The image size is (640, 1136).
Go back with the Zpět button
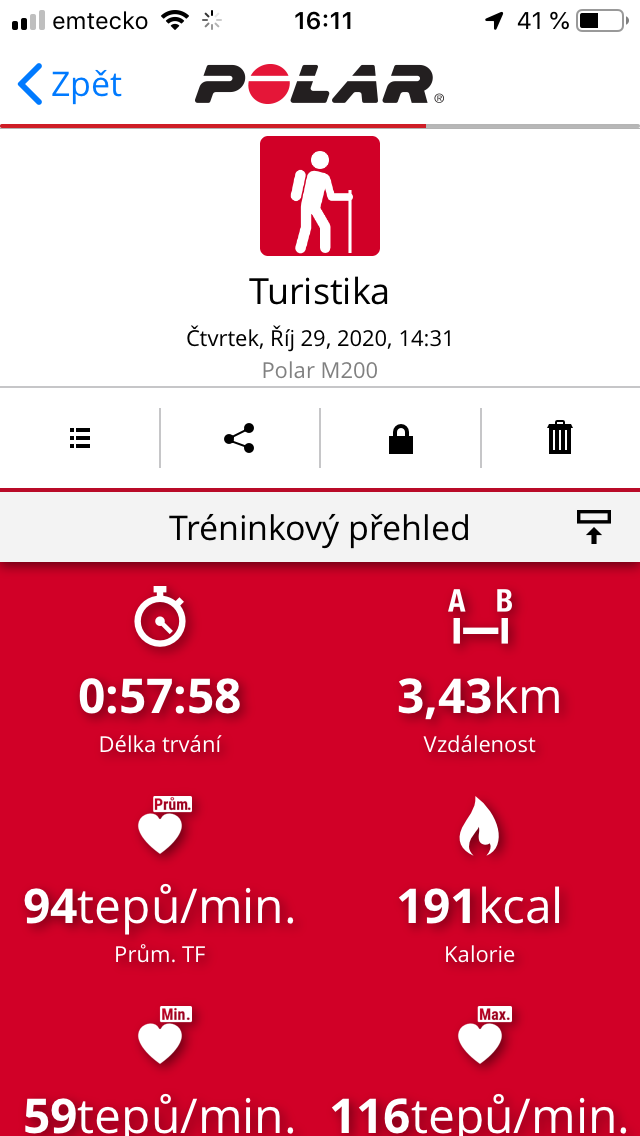coord(70,84)
